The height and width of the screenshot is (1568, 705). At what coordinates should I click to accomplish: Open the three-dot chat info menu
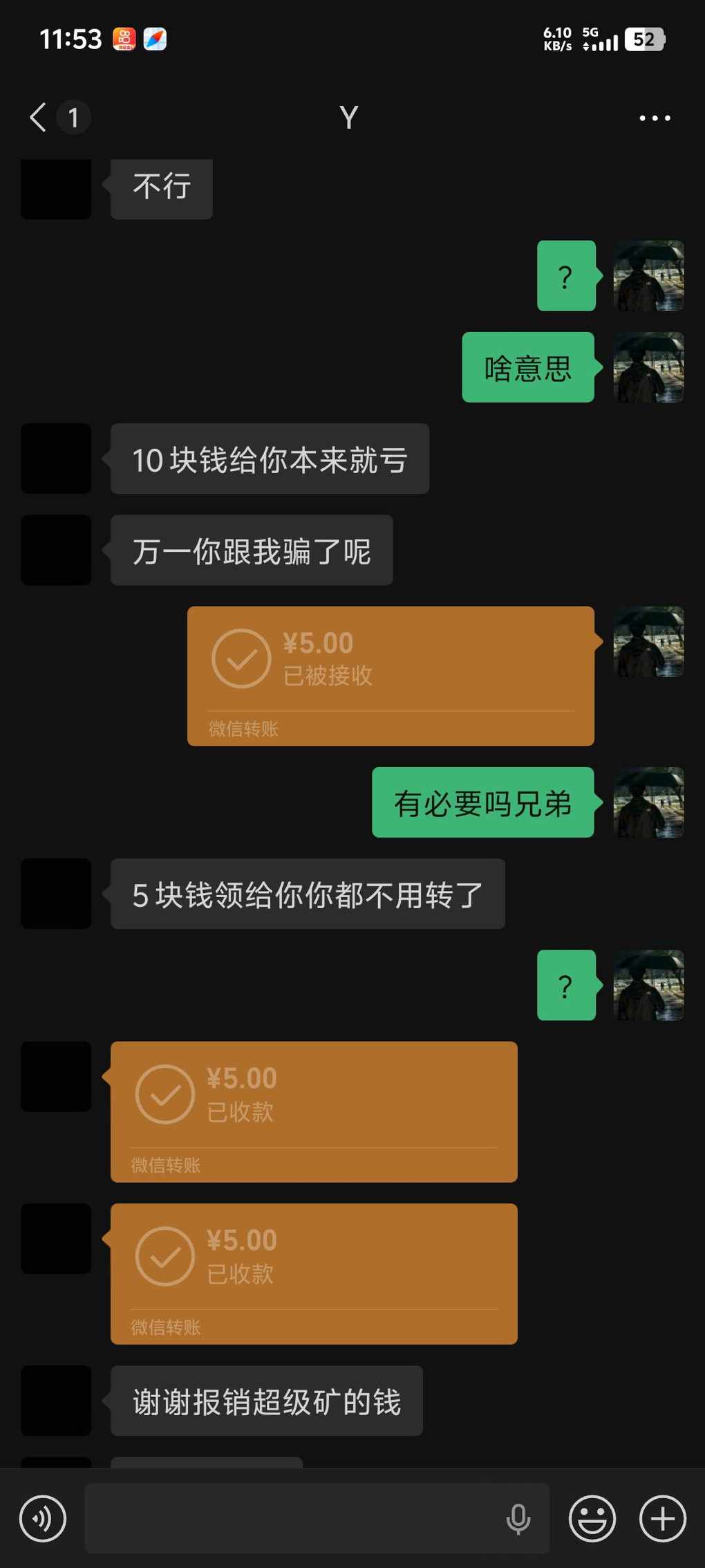point(655,118)
